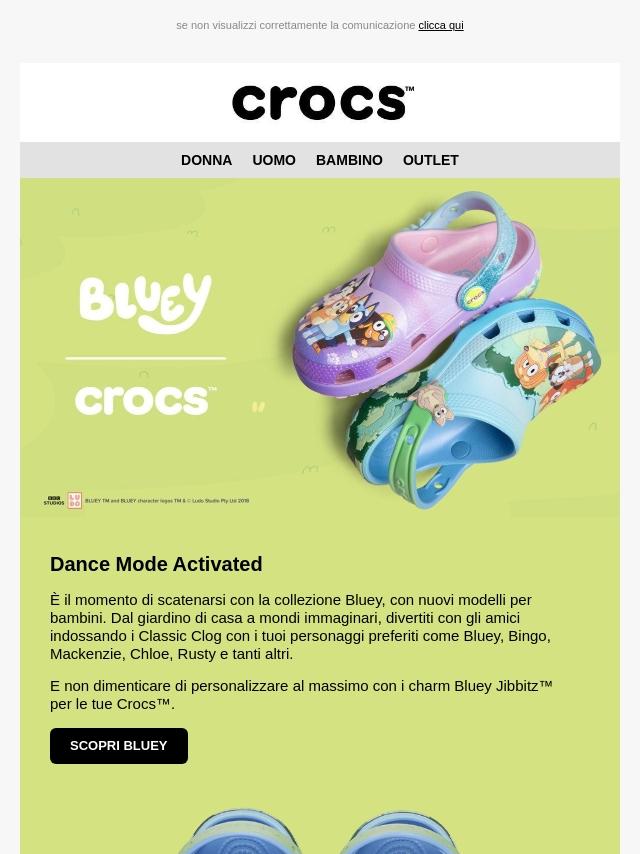The height and width of the screenshot is (854, 640).
Task: Open the DONNA category
Action: click(x=206, y=160)
